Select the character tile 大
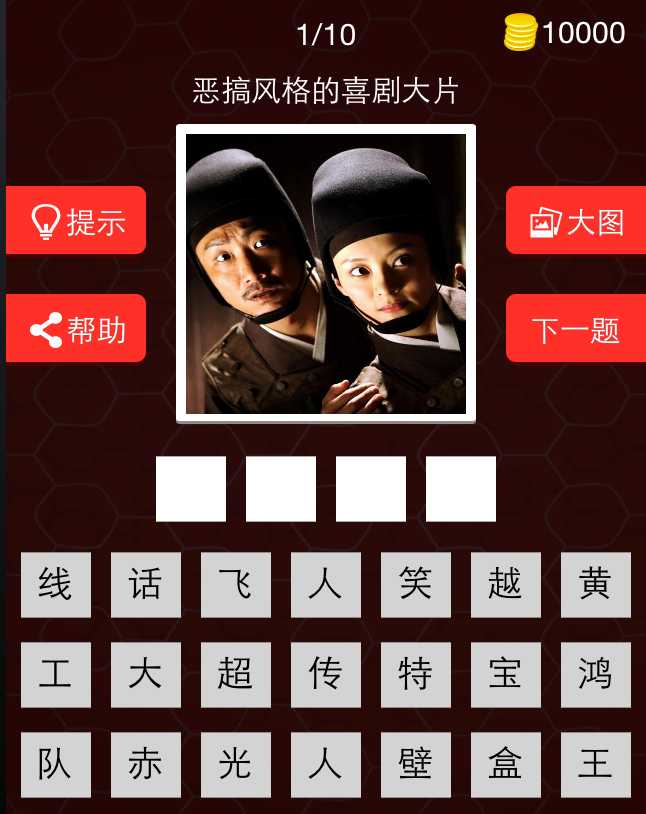 (146, 674)
